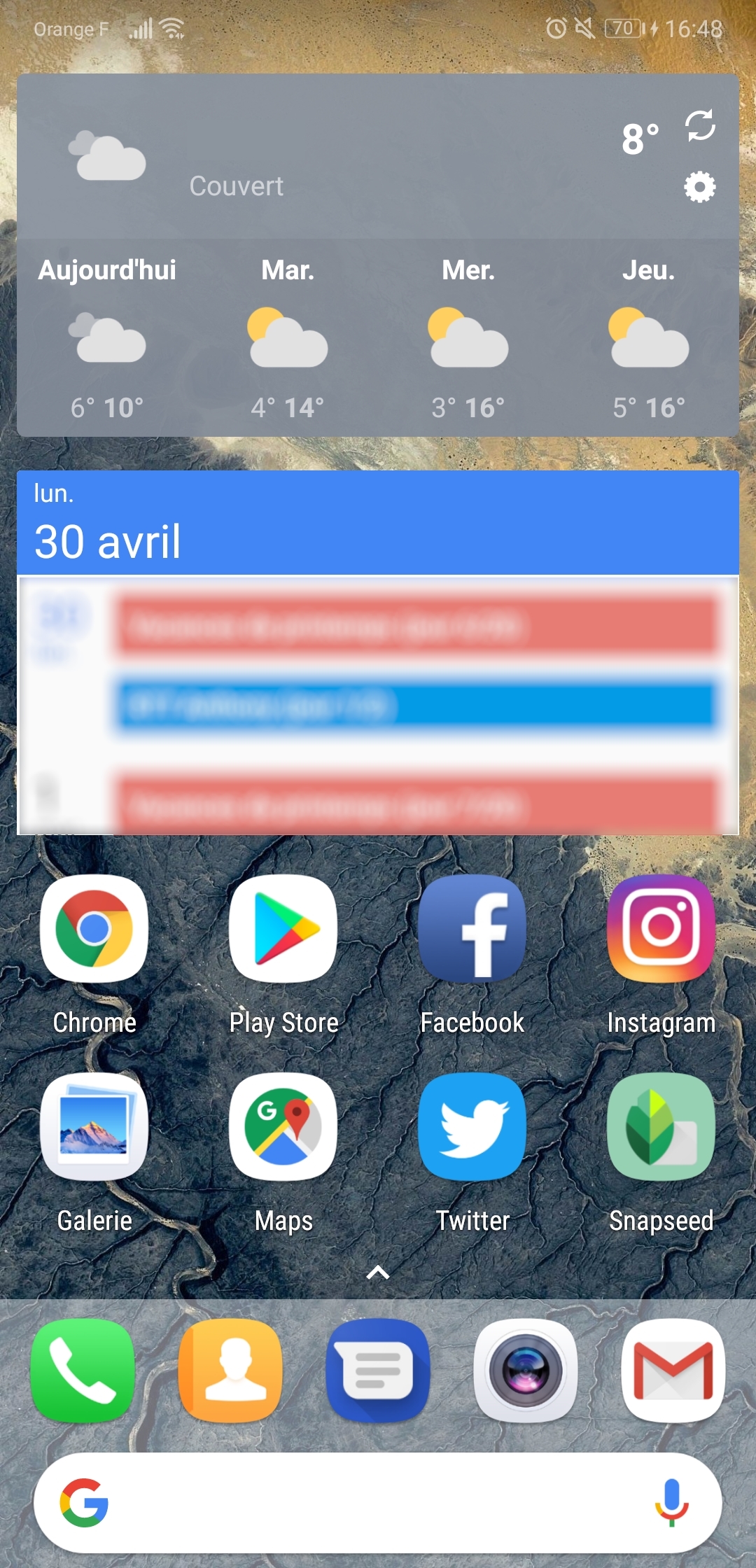Viewport: 756px width, 1568px height.
Task: Open Facebook
Action: click(x=472, y=929)
